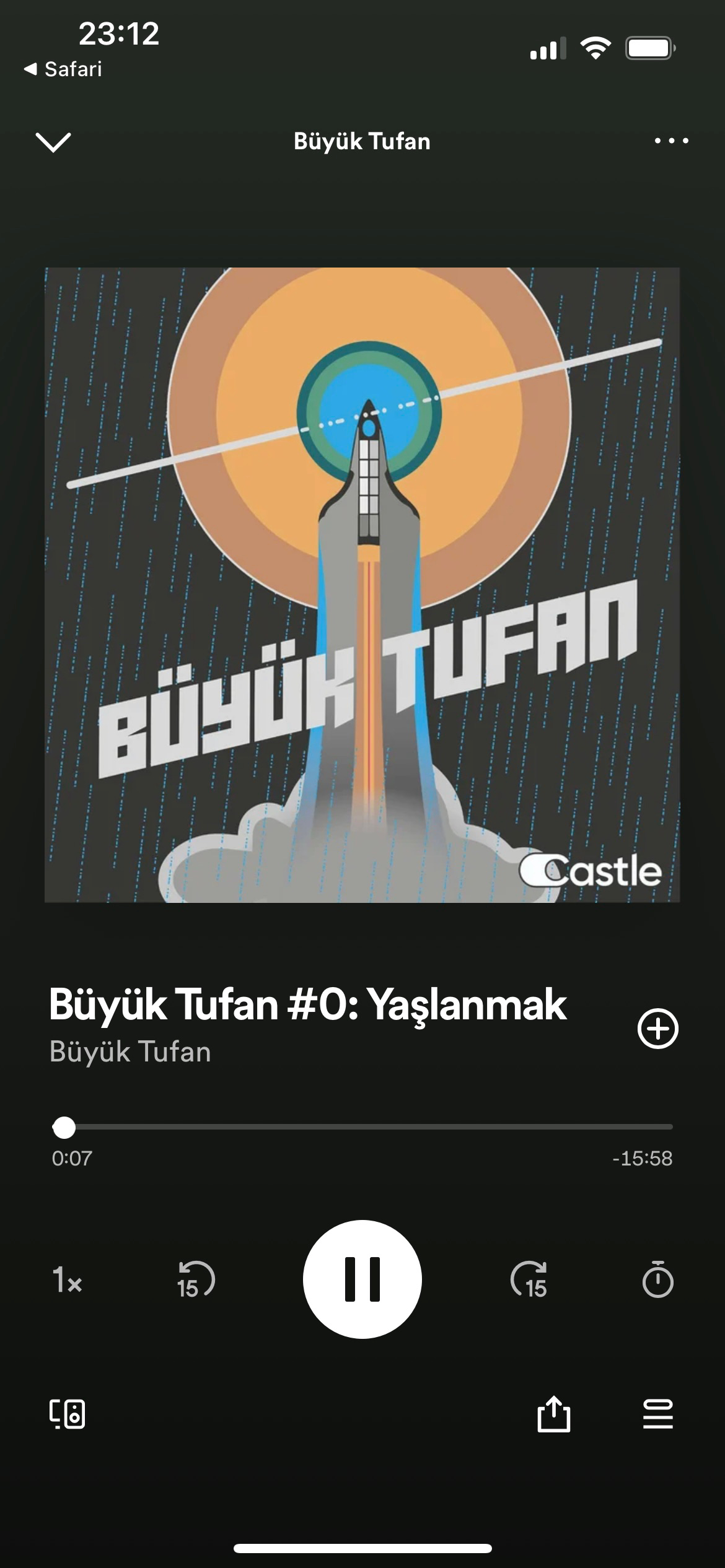
Task: Skip forward 15 seconds
Action: [529, 1279]
